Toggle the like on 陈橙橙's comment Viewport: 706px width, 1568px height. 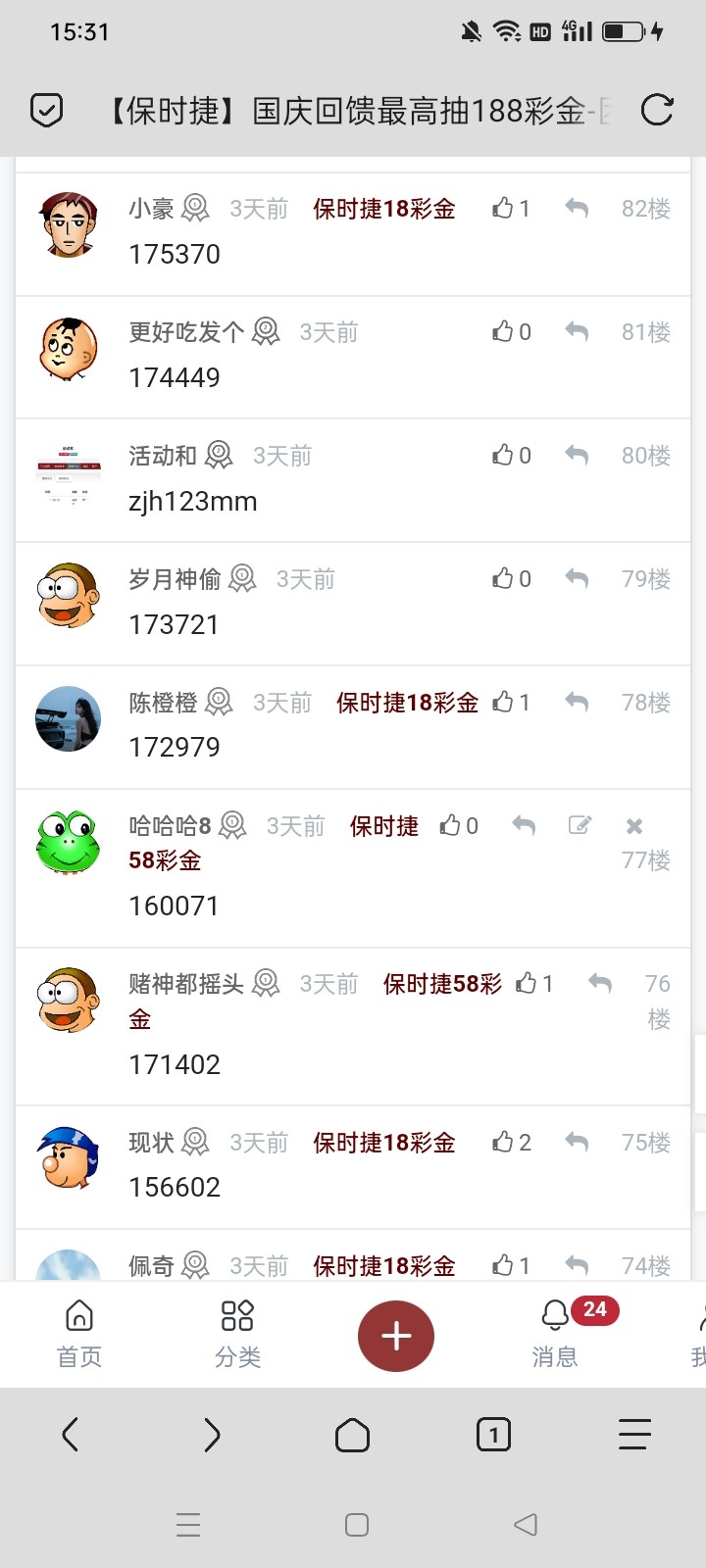pyautogui.click(x=503, y=702)
